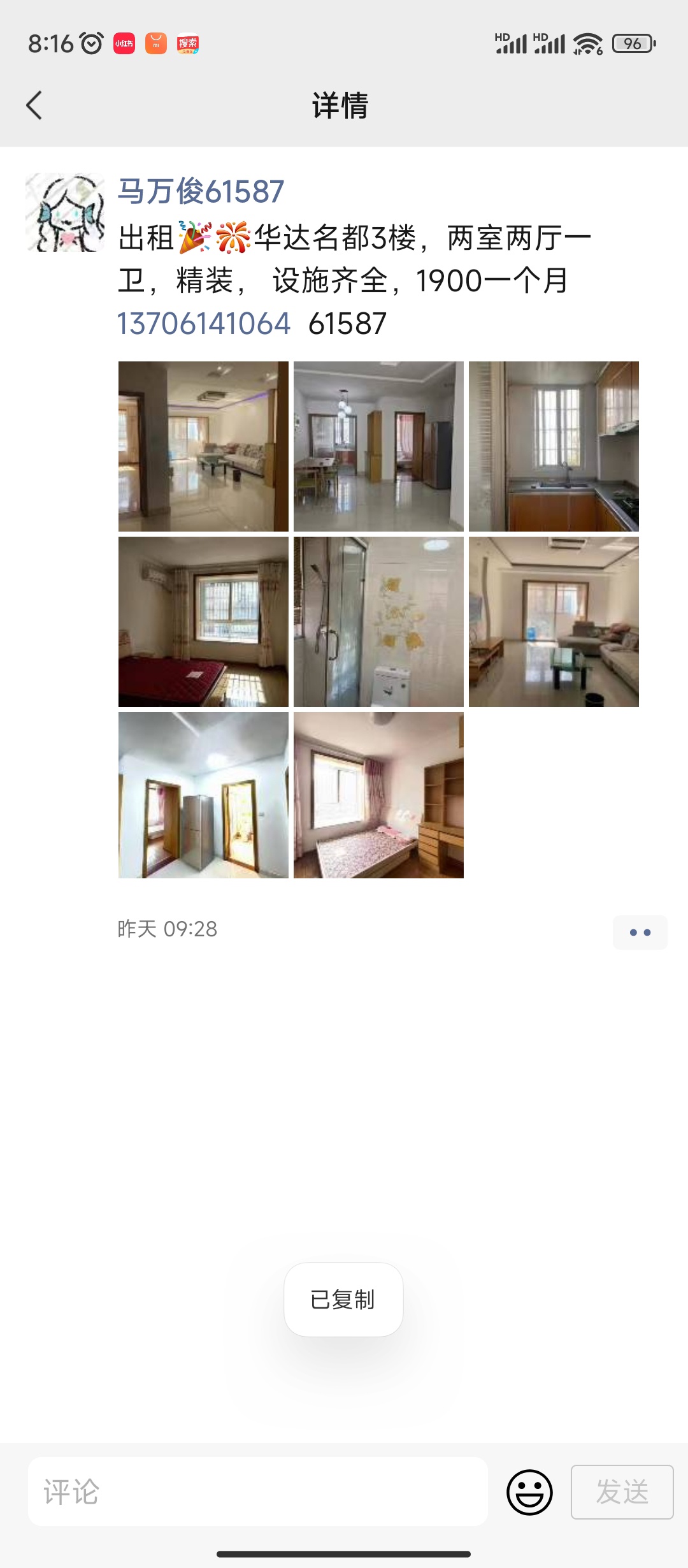Go back using the top-left arrow

tap(34, 105)
